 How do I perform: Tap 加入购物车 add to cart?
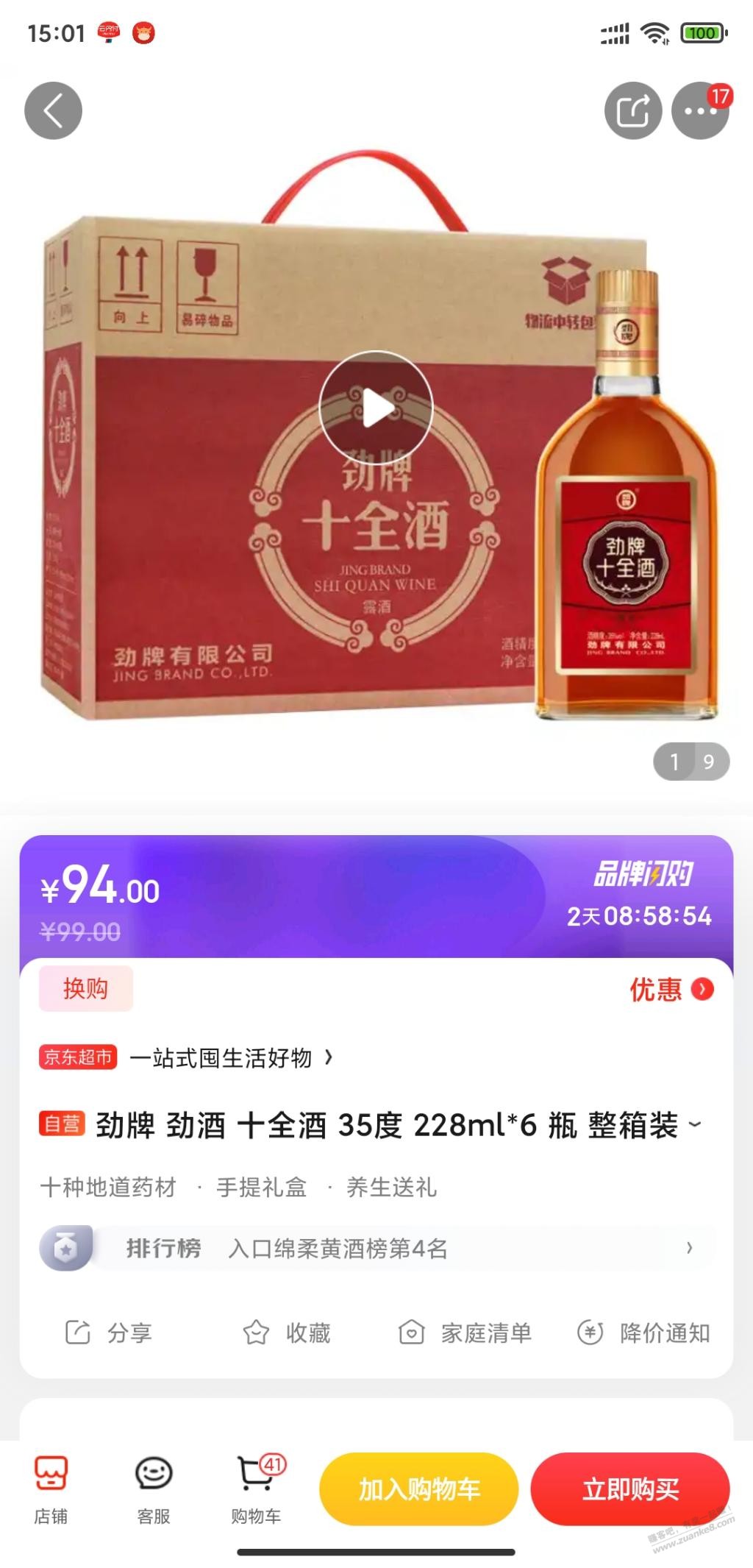click(x=419, y=1489)
